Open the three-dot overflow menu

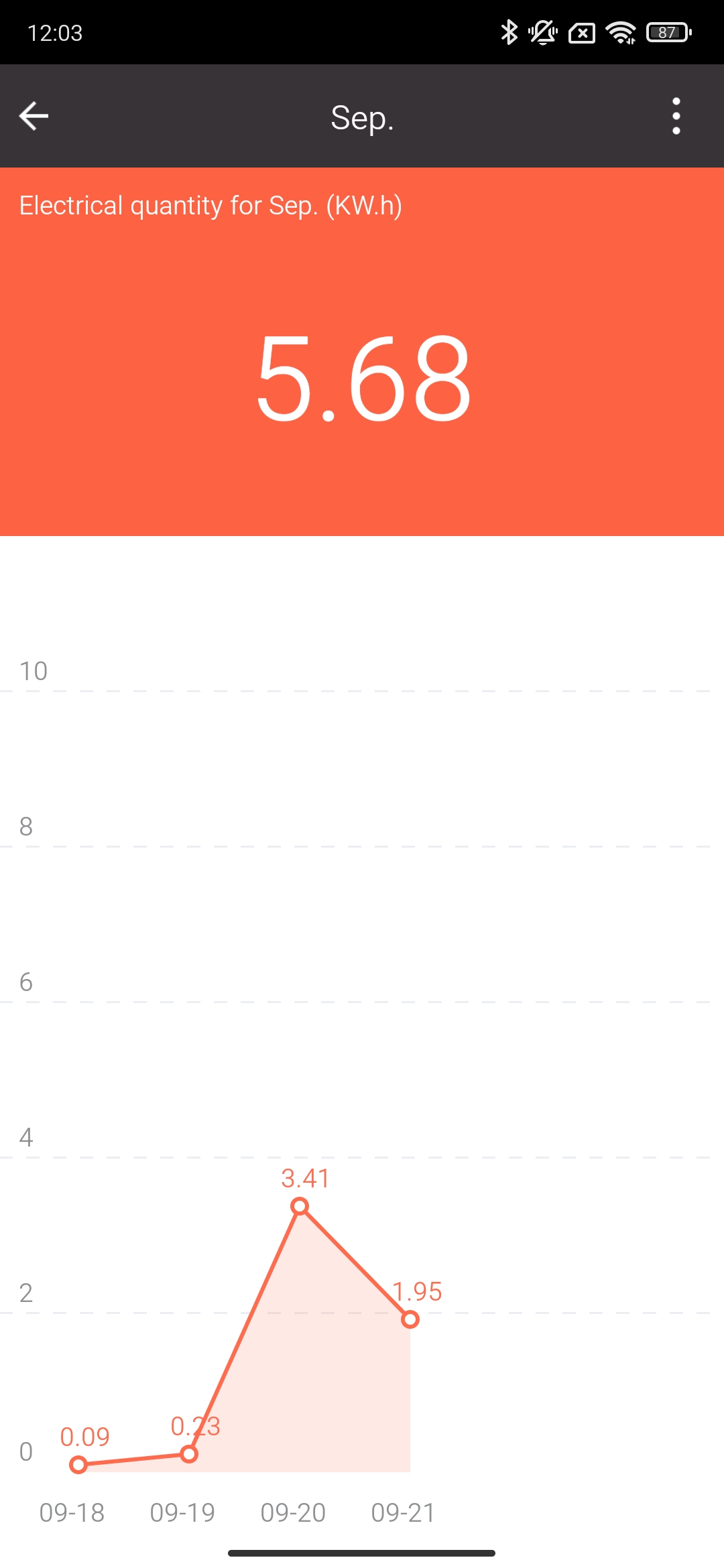[x=676, y=116]
